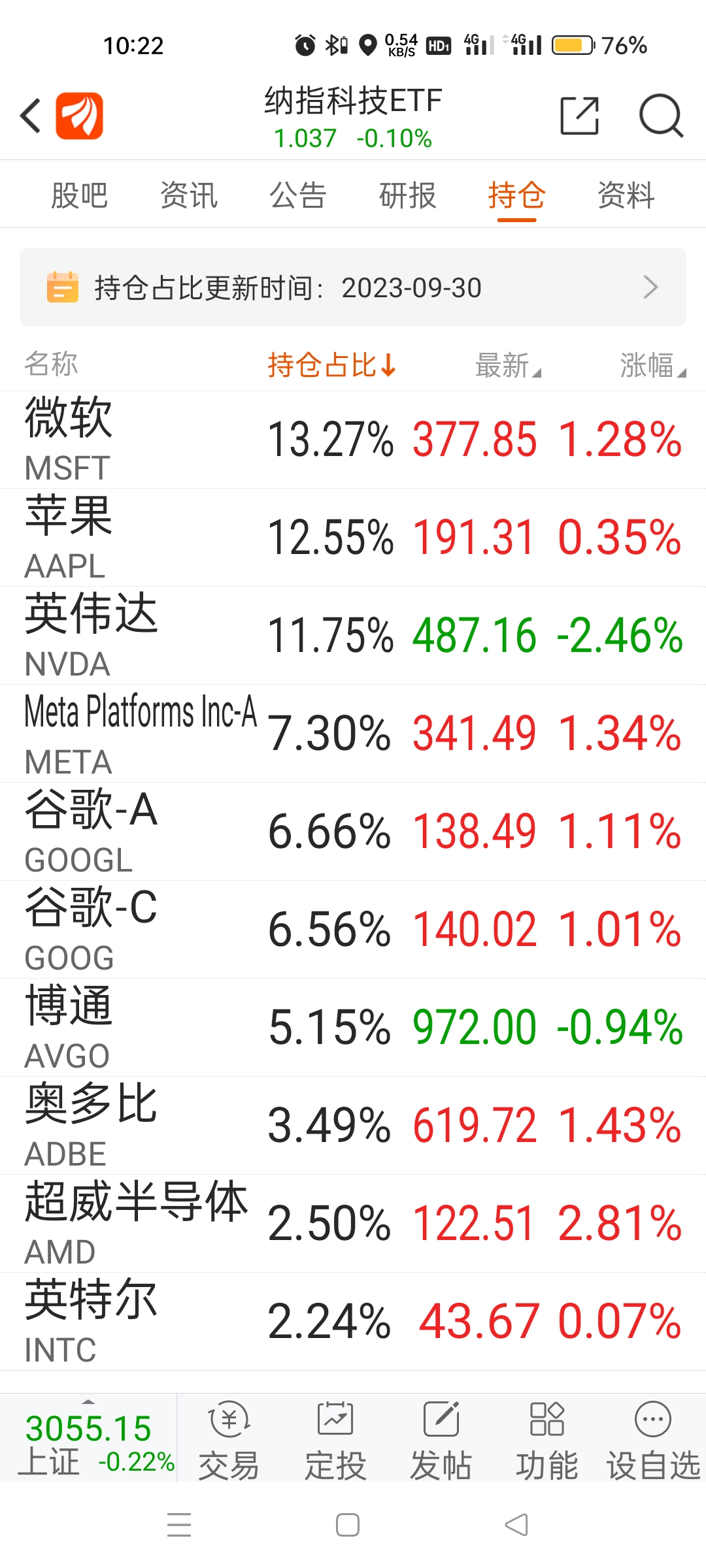Switch to the 股吧 tab
The image size is (706, 1568).
[80, 195]
